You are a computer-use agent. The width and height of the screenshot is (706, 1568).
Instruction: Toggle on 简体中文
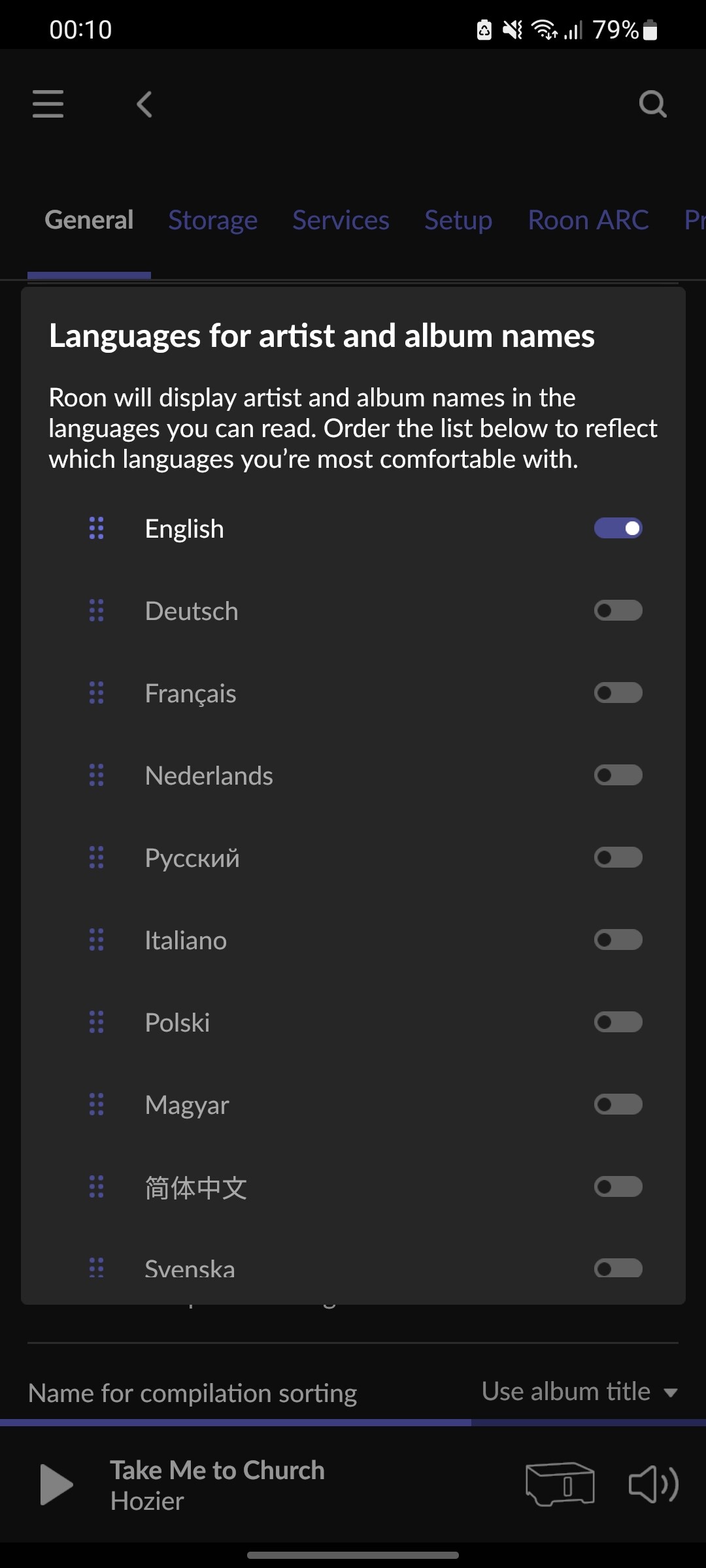(x=618, y=1186)
